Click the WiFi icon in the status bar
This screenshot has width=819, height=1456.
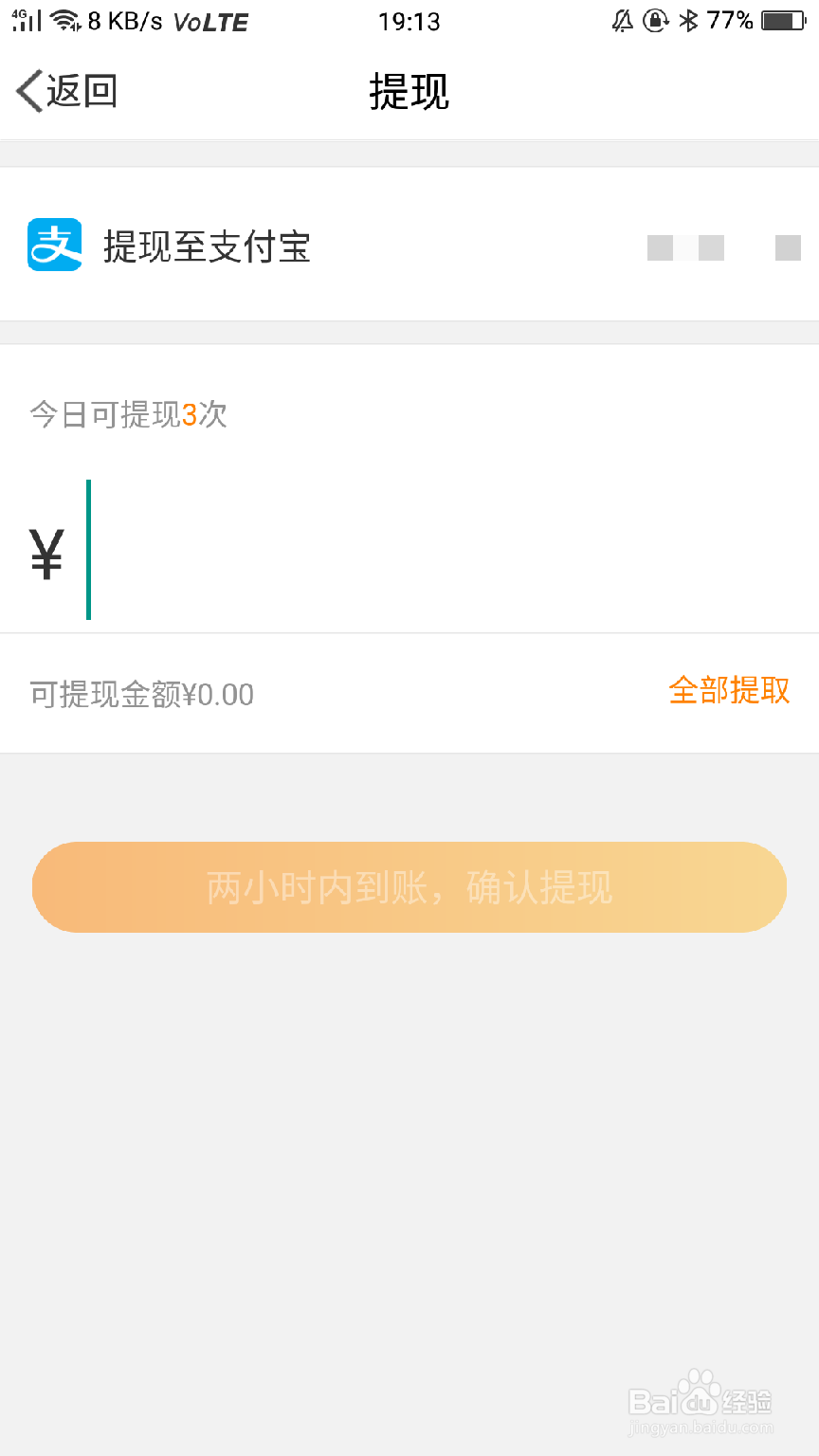point(64,19)
